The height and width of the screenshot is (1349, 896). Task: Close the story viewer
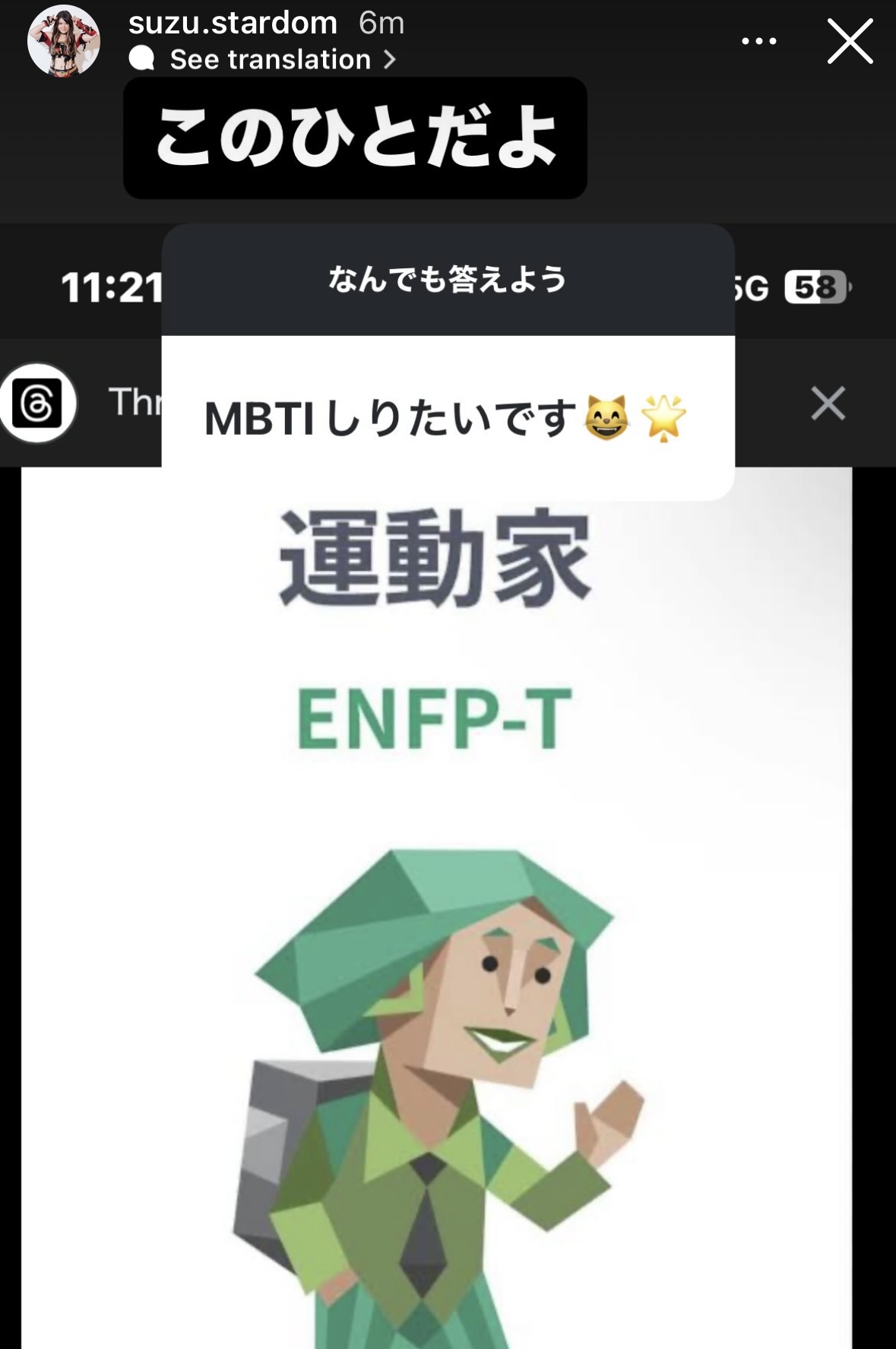coord(850,42)
